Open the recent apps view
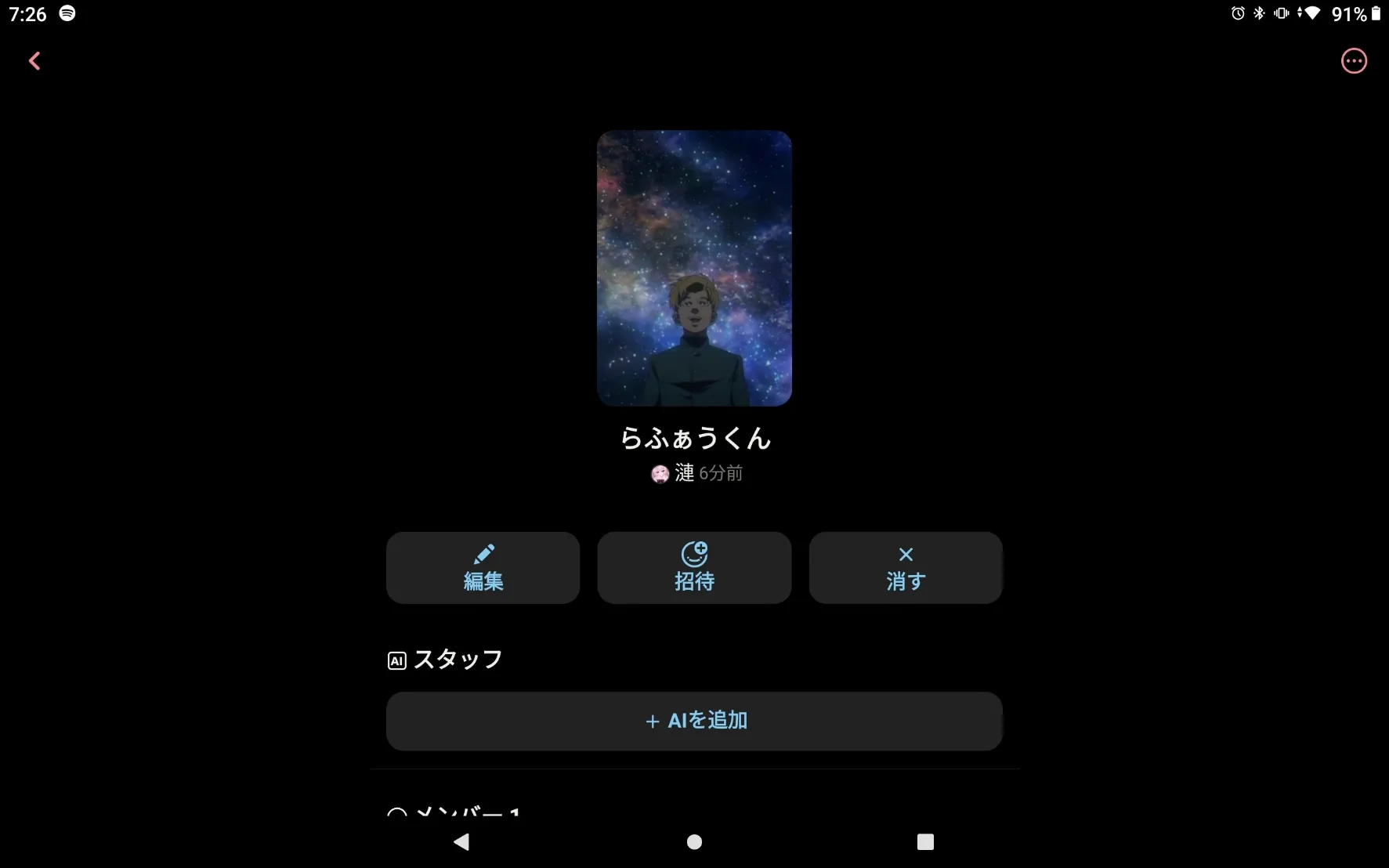 pyautogui.click(x=925, y=842)
